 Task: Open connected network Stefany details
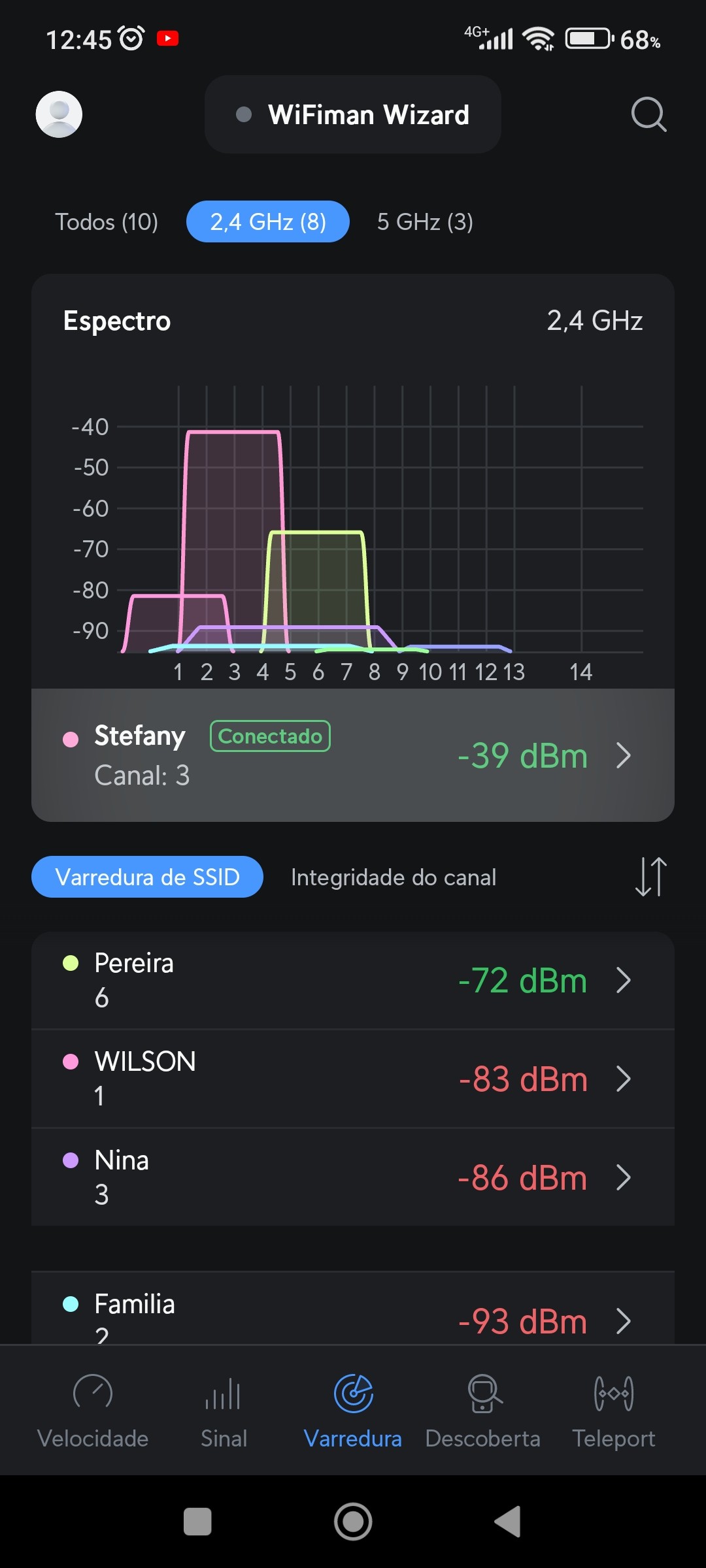pos(353,755)
